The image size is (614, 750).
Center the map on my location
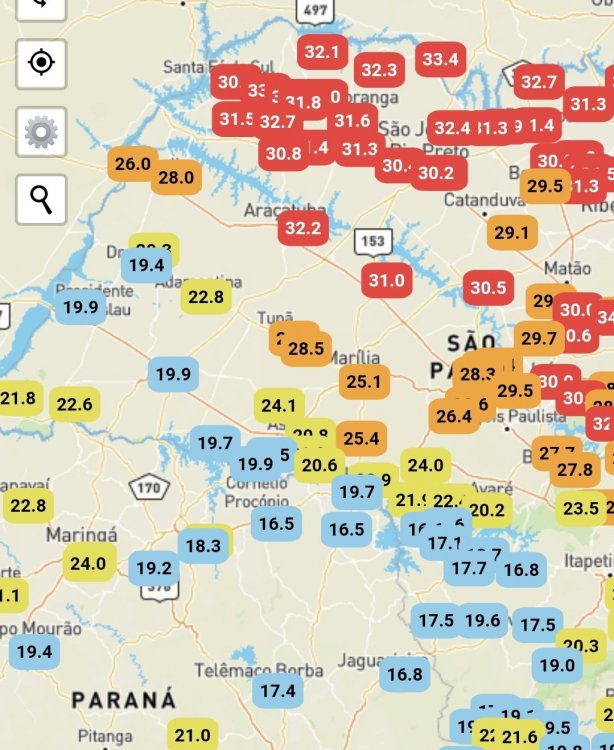[x=41, y=63]
